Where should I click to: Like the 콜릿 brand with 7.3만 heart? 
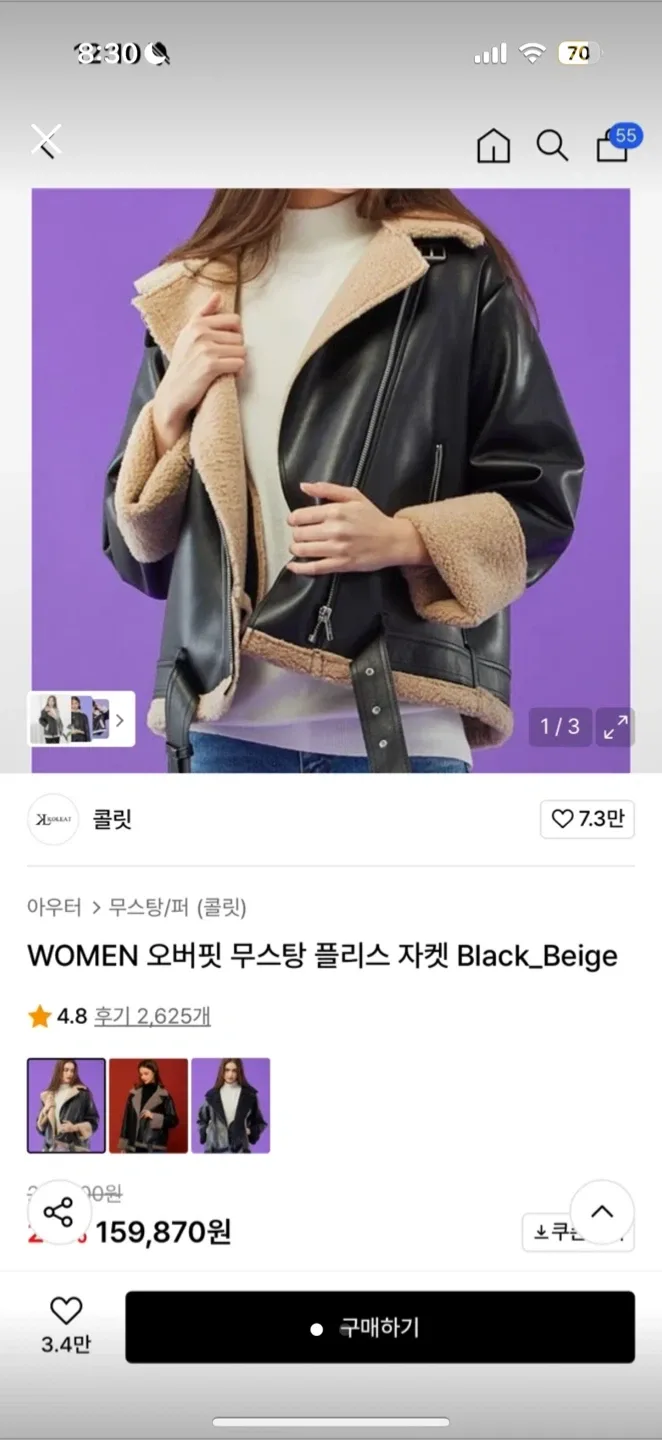587,819
